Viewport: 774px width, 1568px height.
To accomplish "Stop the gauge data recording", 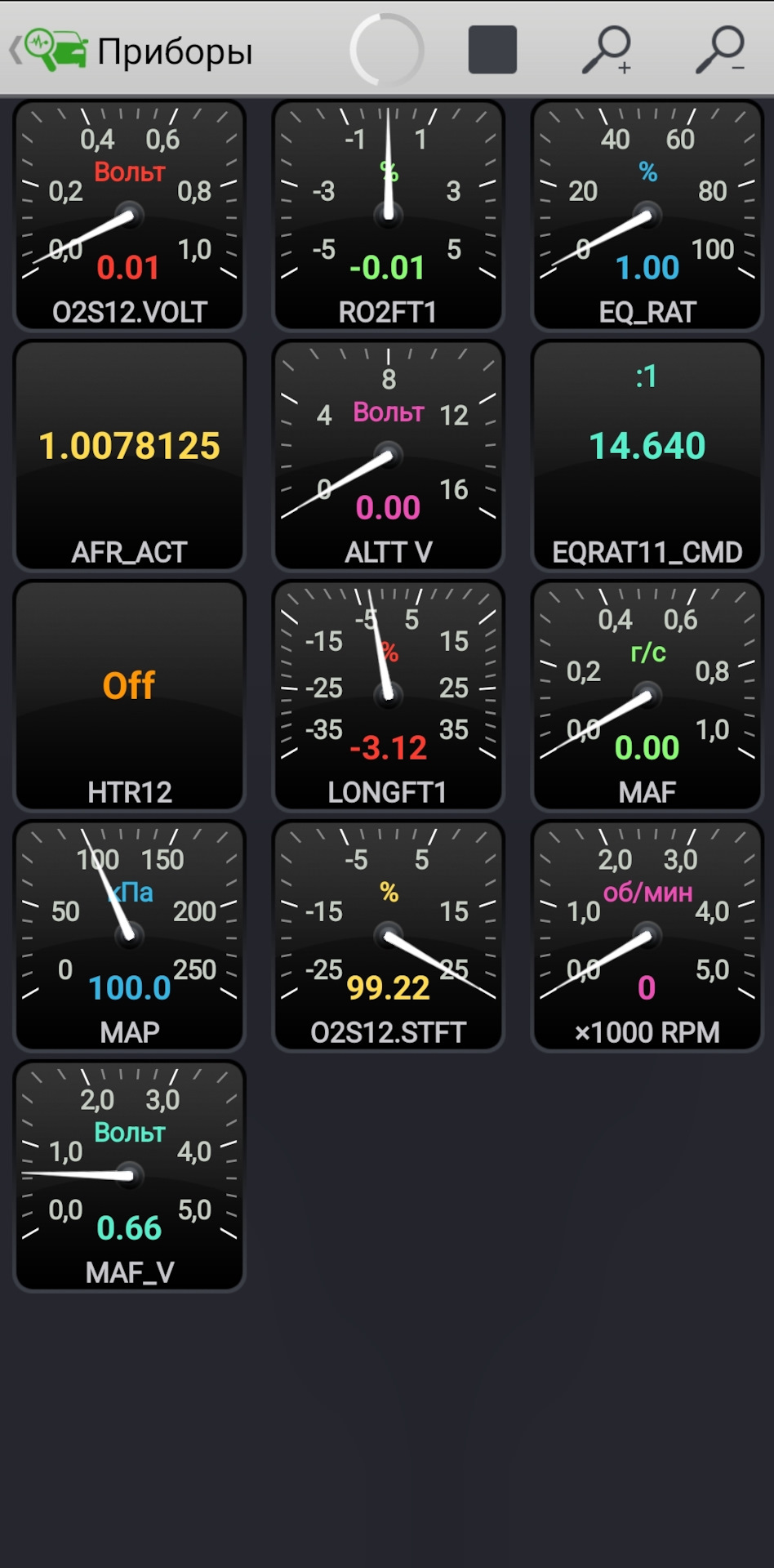I will [492, 50].
